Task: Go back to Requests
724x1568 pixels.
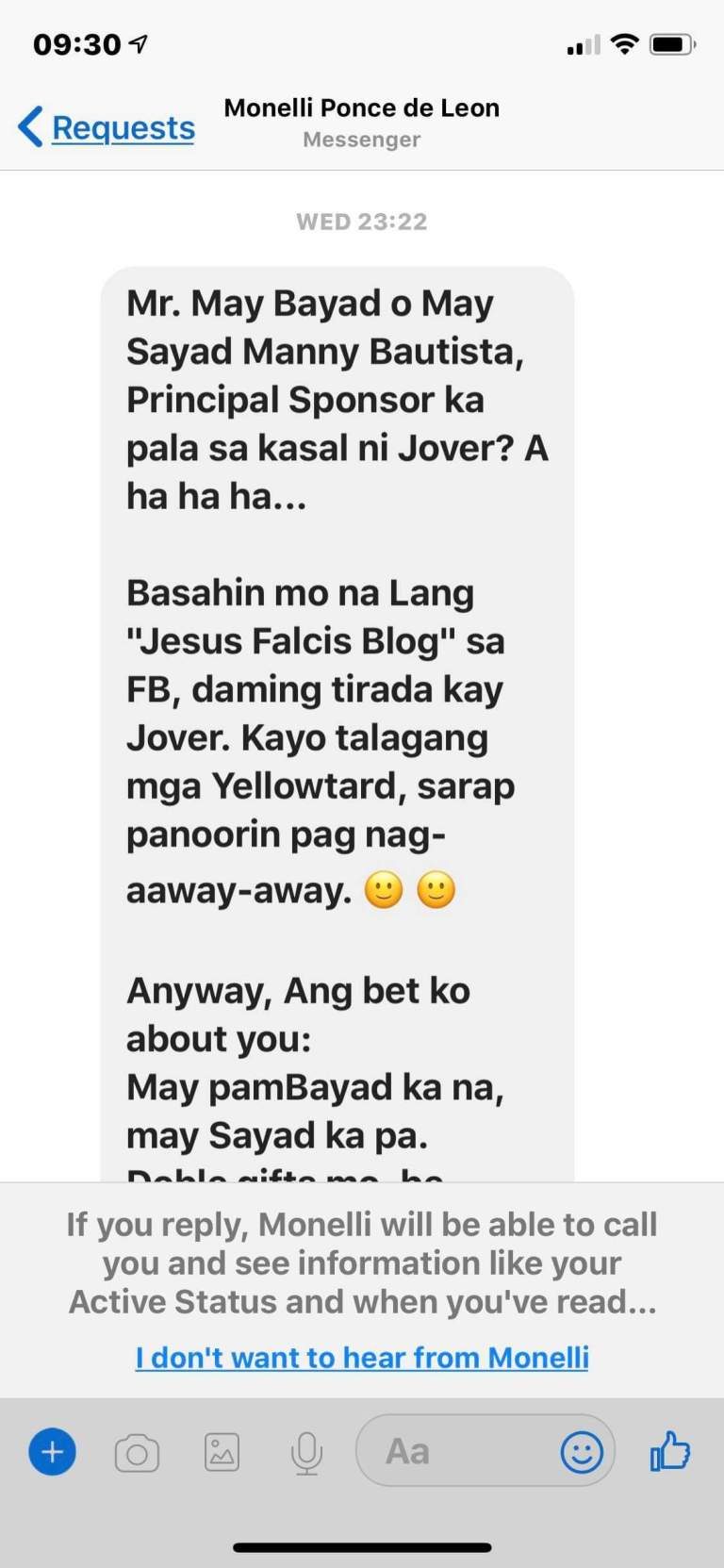Action: (x=107, y=126)
